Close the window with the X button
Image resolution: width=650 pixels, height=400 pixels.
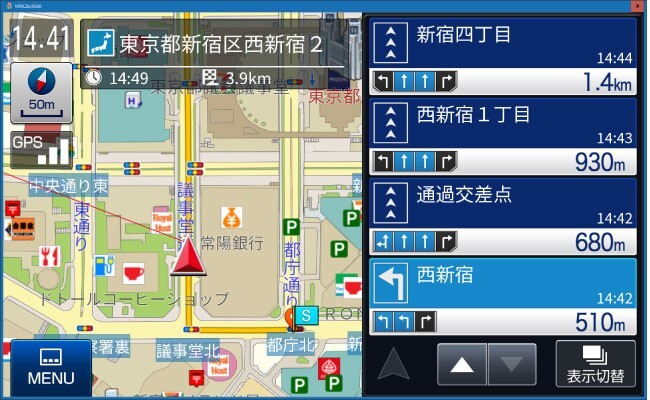pyautogui.click(x=637, y=5)
